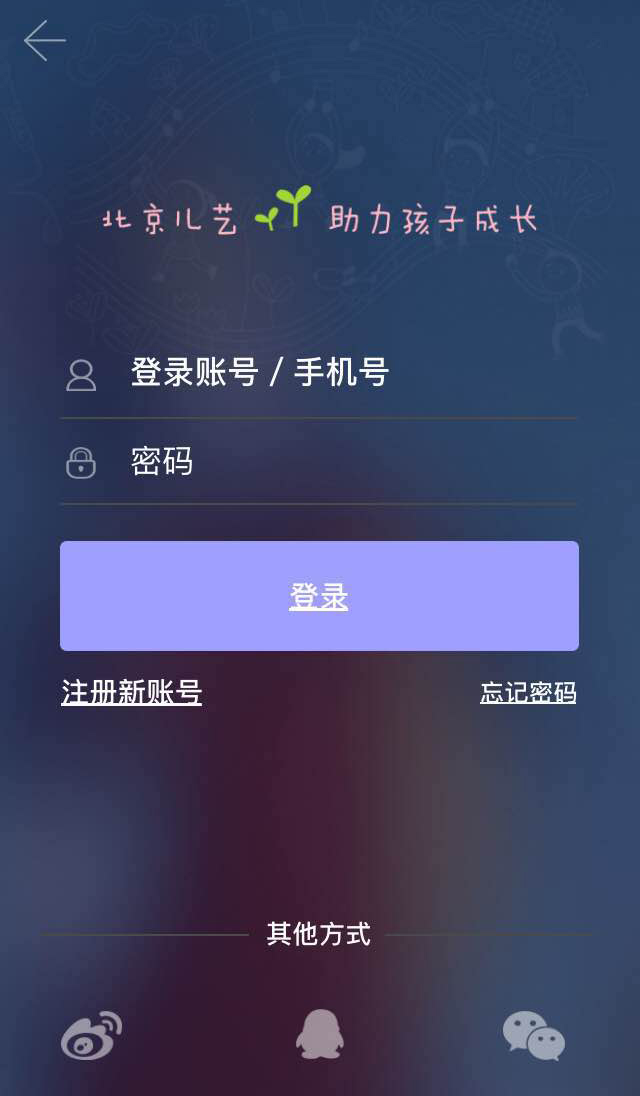The width and height of the screenshot is (640, 1096).
Task: Open the 忘记密码 forgot password link
Action: 528,693
